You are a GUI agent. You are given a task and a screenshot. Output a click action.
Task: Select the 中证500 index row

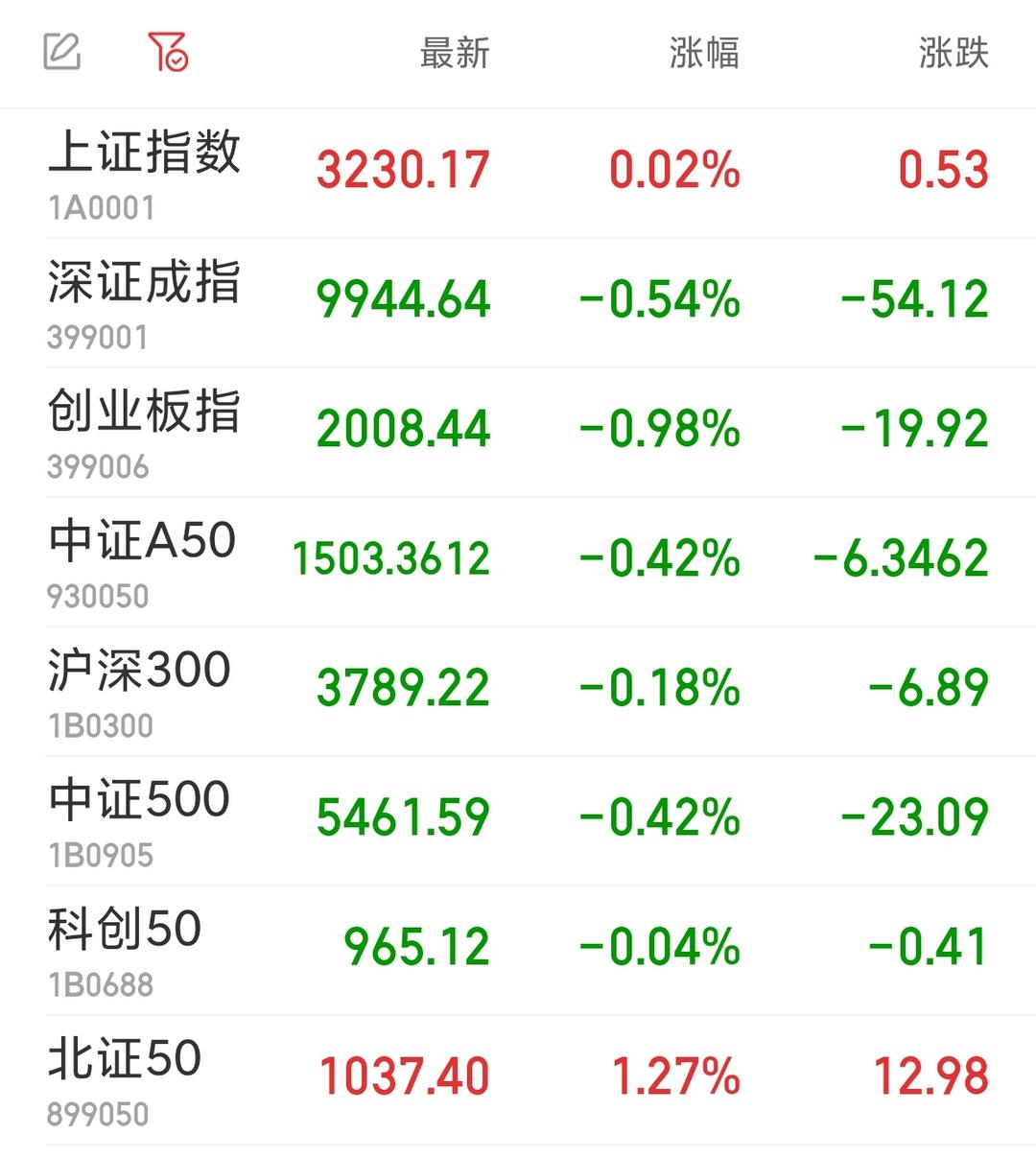tap(141, 801)
